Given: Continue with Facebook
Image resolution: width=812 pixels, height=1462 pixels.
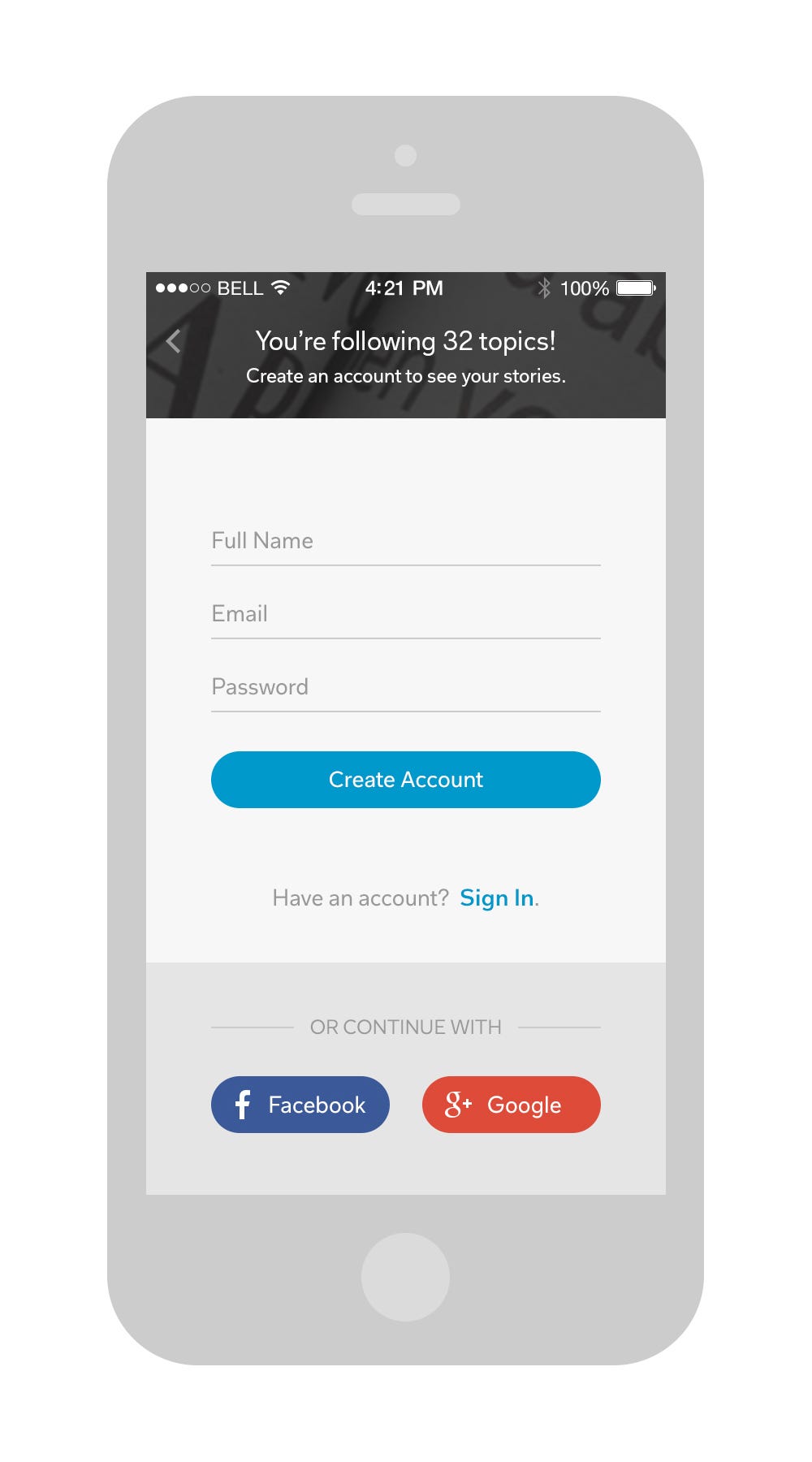Looking at the screenshot, I should pos(300,1105).
